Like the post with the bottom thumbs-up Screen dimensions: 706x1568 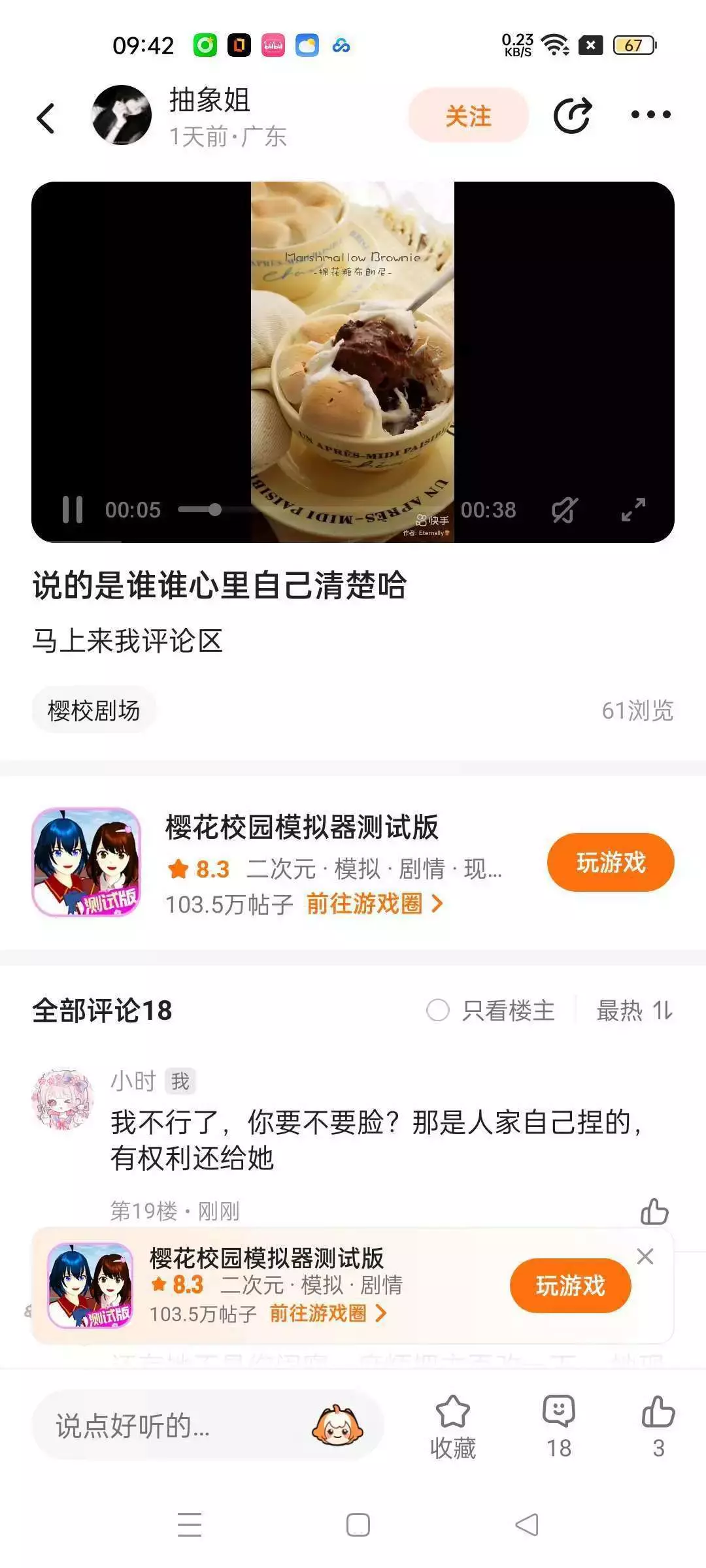coord(658,1426)
